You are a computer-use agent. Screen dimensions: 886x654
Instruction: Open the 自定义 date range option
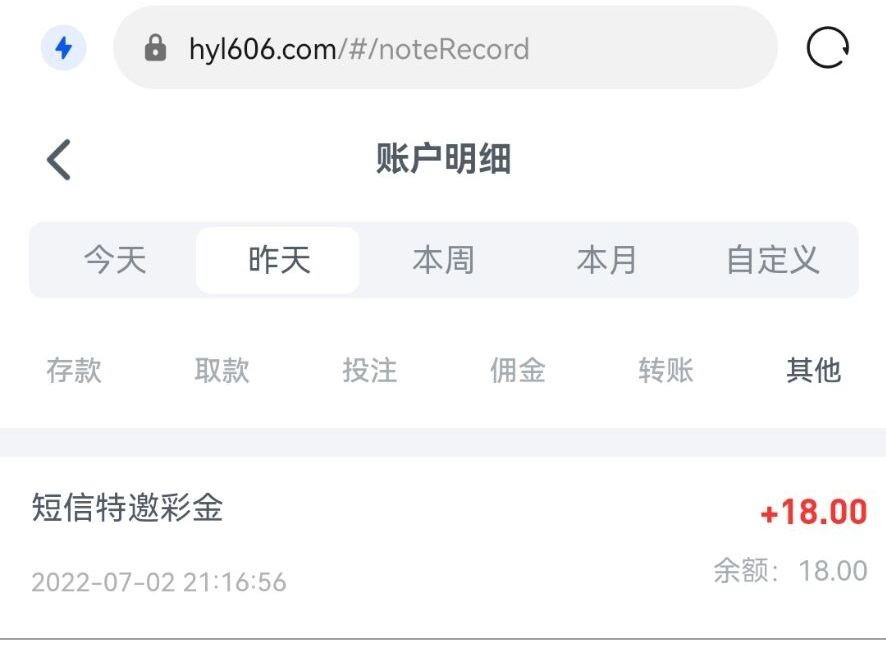click(772, 261)
